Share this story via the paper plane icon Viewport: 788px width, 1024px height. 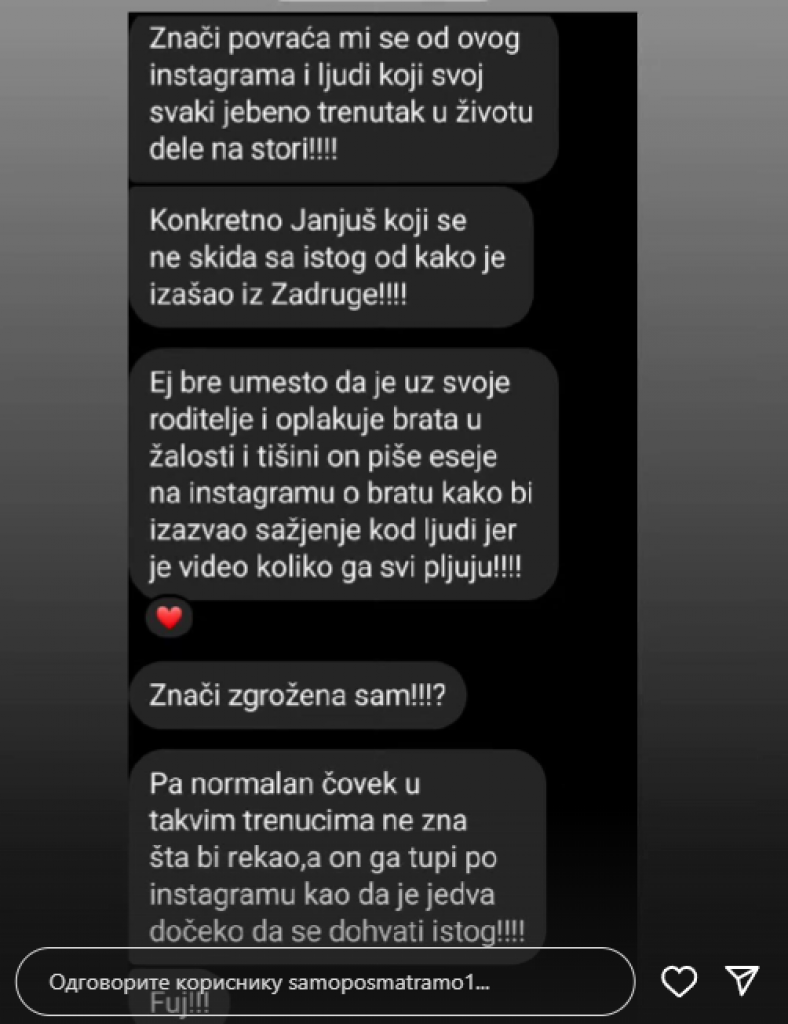(x=741, y=981)
